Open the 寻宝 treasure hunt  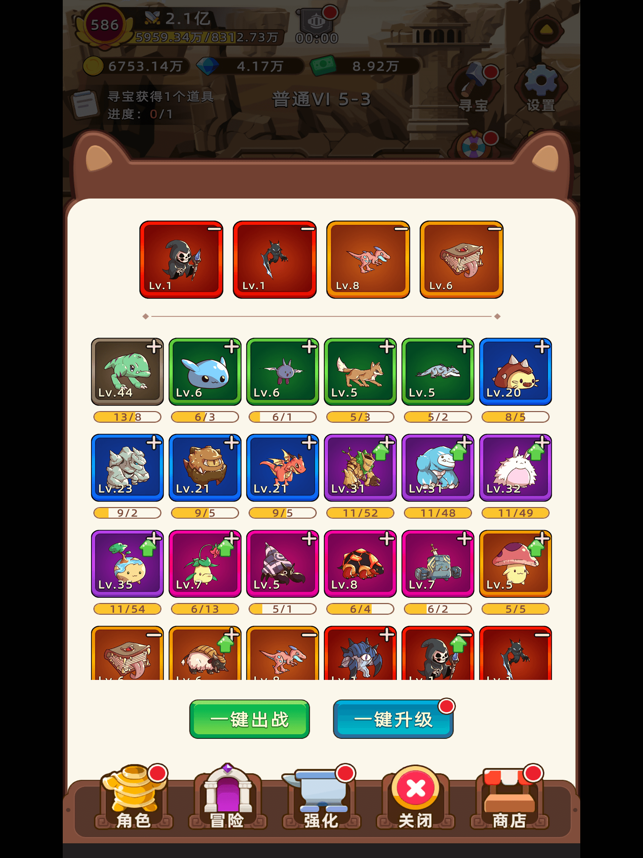pos(474,86)
